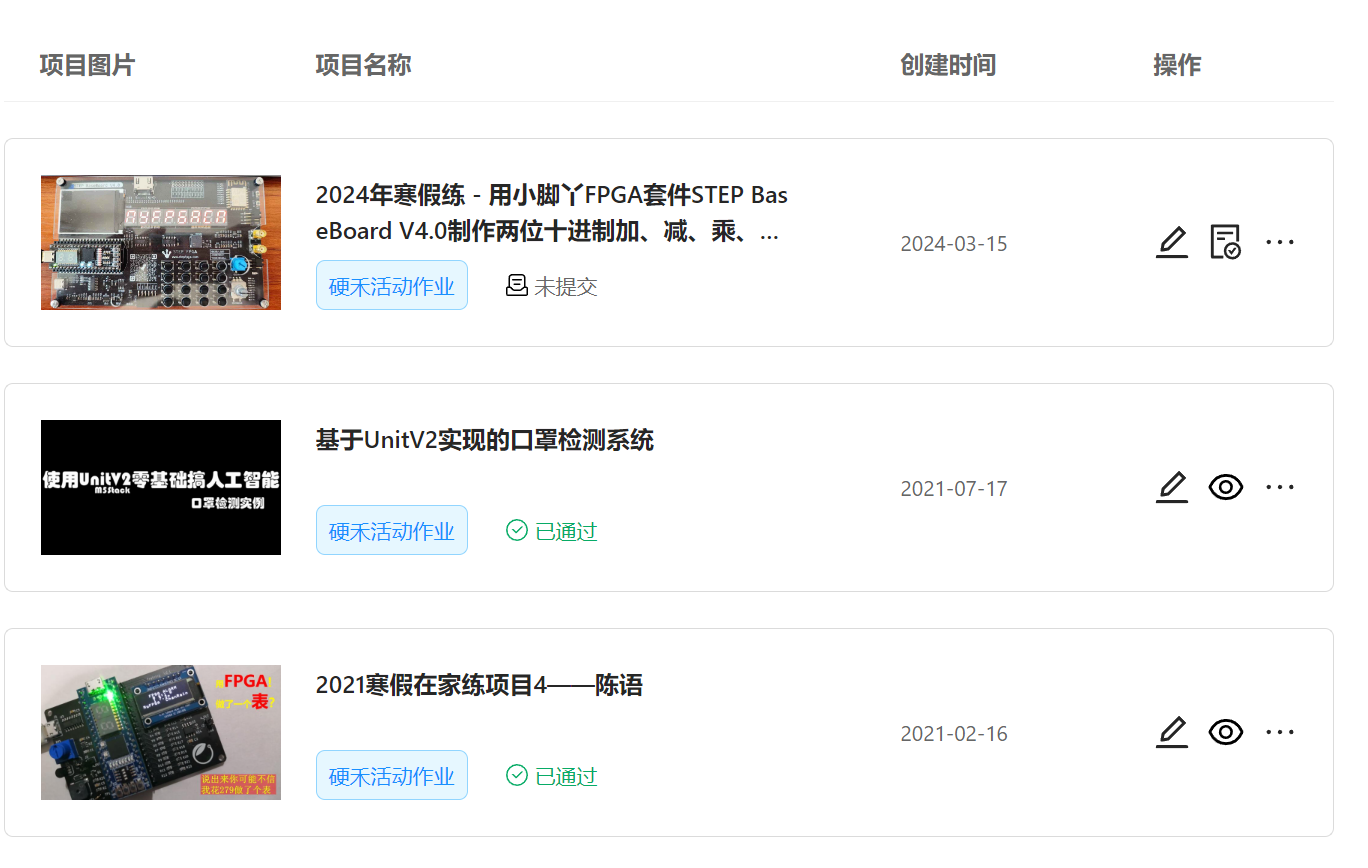
Task: Edit the 基于UnitV2实现的口罩检测系统 project
Action: click(1172, 487)
